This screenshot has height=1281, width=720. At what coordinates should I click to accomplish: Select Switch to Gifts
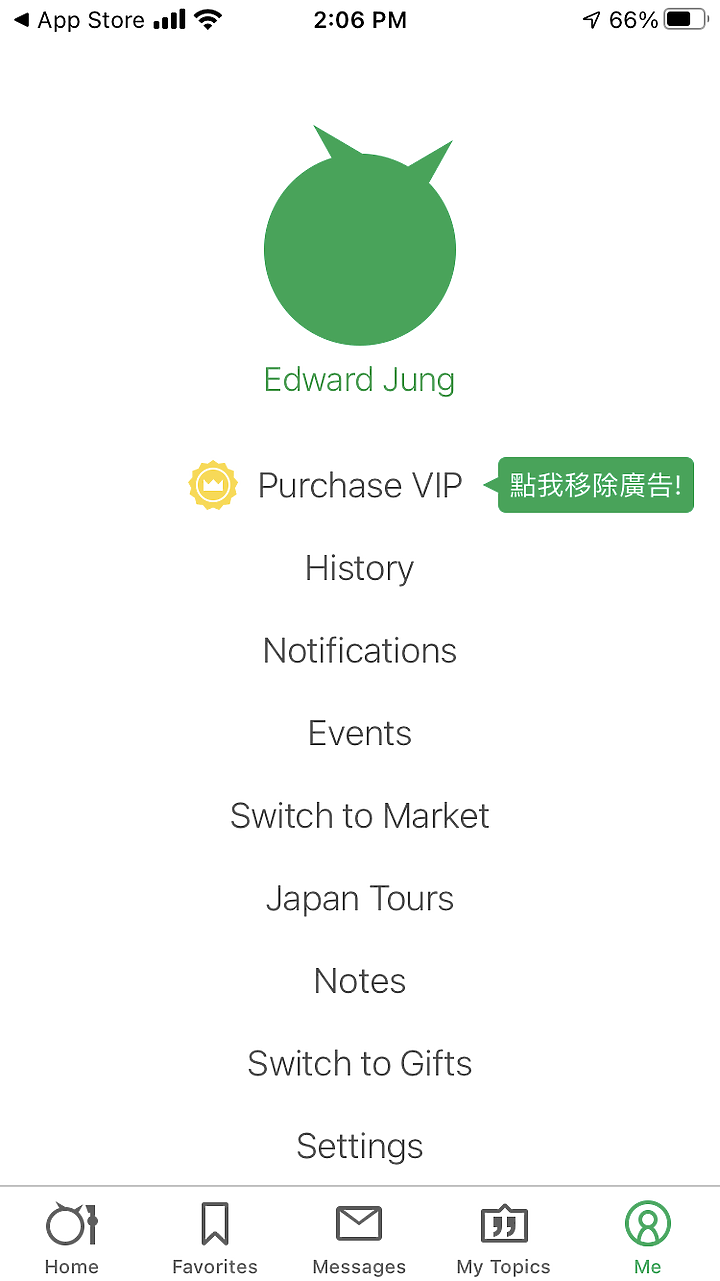pyautogui.click(x=360, y=1064)
